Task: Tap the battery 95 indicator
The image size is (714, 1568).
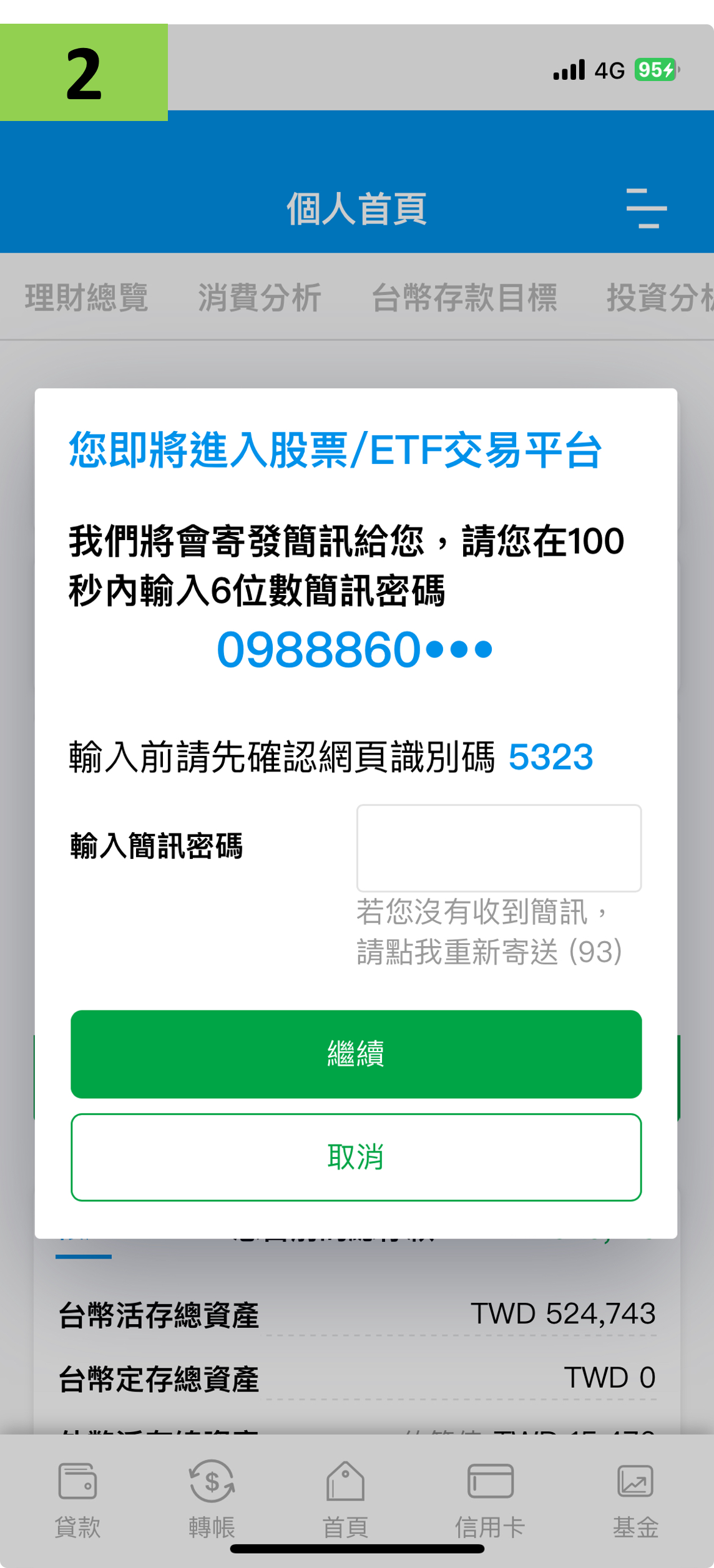Action: click(x=653, y=70)
